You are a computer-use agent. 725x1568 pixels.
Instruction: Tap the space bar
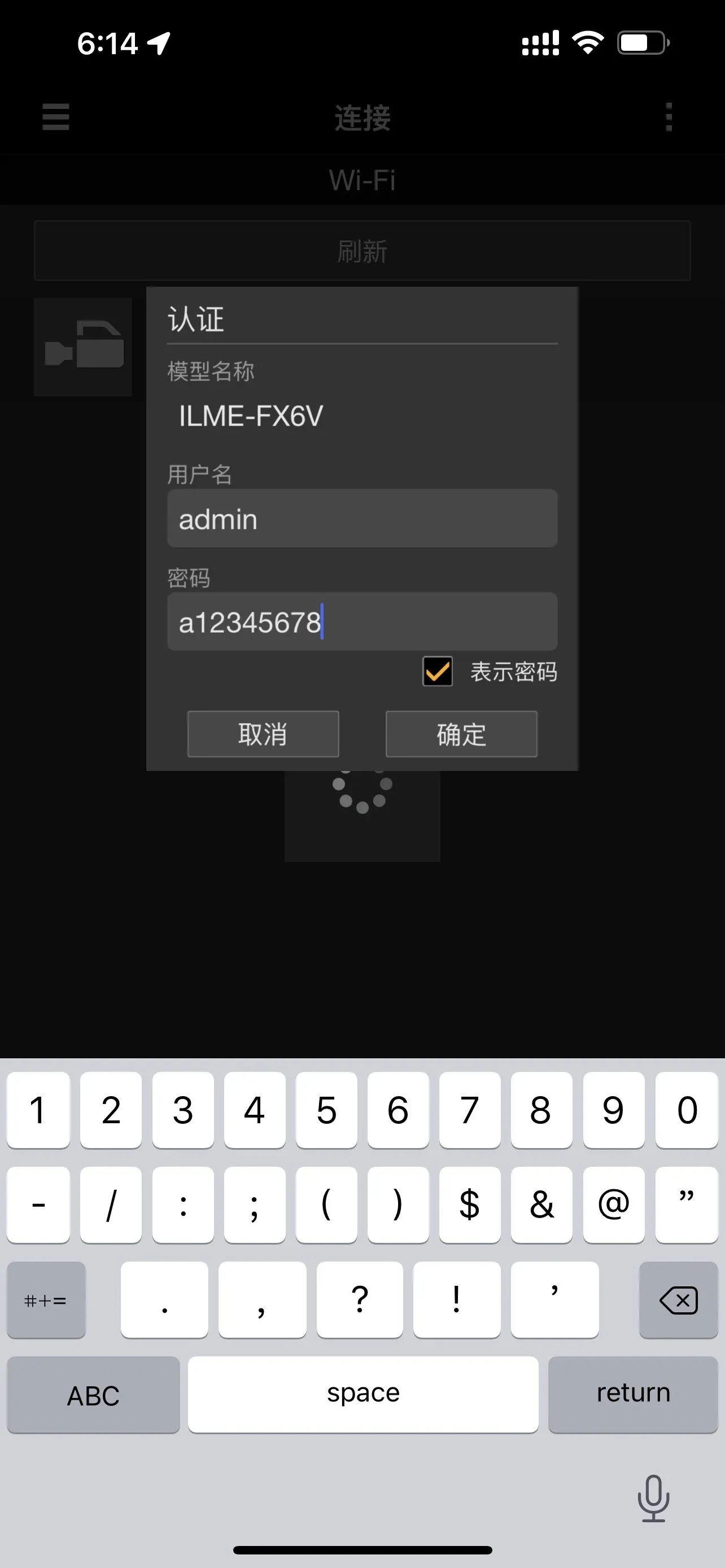pos(363,1394)
